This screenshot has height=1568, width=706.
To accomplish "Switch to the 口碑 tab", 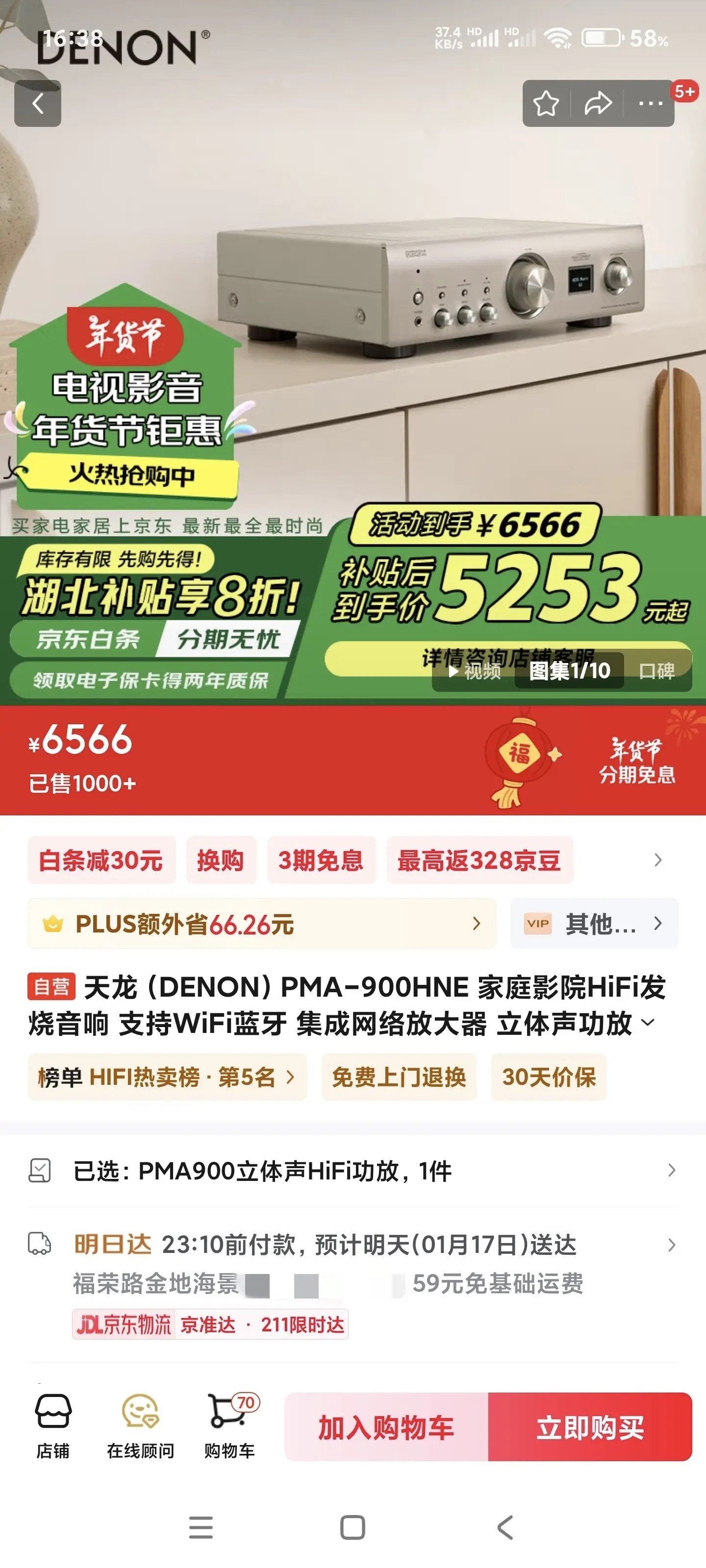I will [656, 671].
